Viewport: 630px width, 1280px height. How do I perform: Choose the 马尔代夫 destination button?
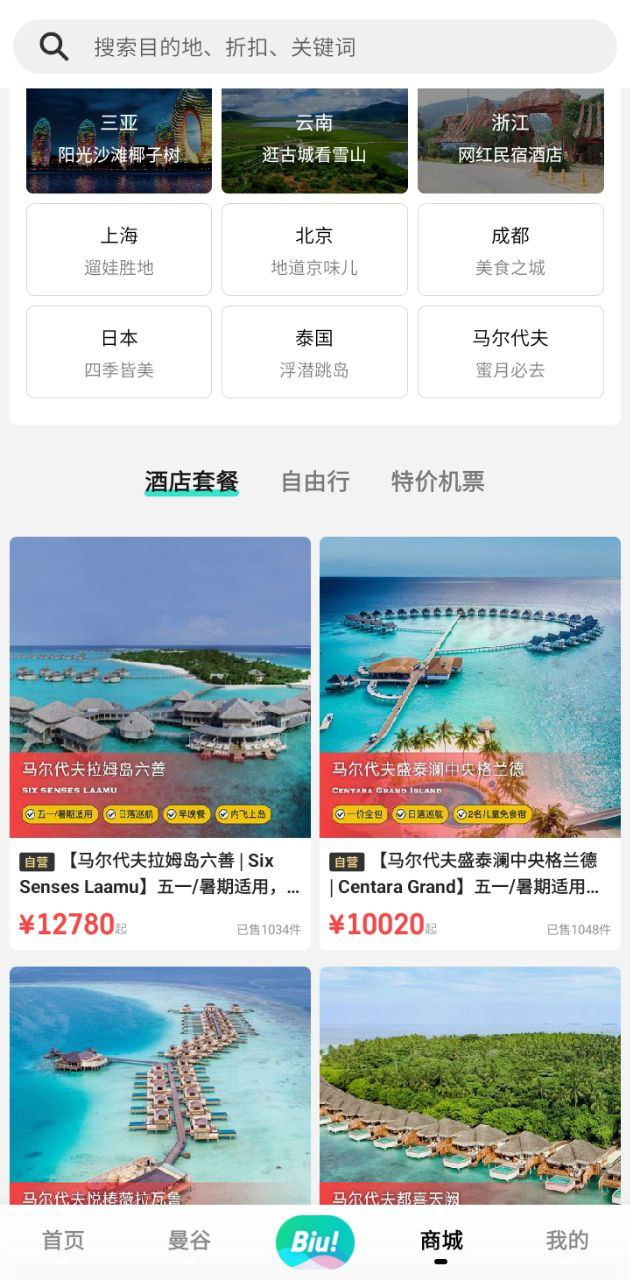pyautogui.click(x=510, y=352)
